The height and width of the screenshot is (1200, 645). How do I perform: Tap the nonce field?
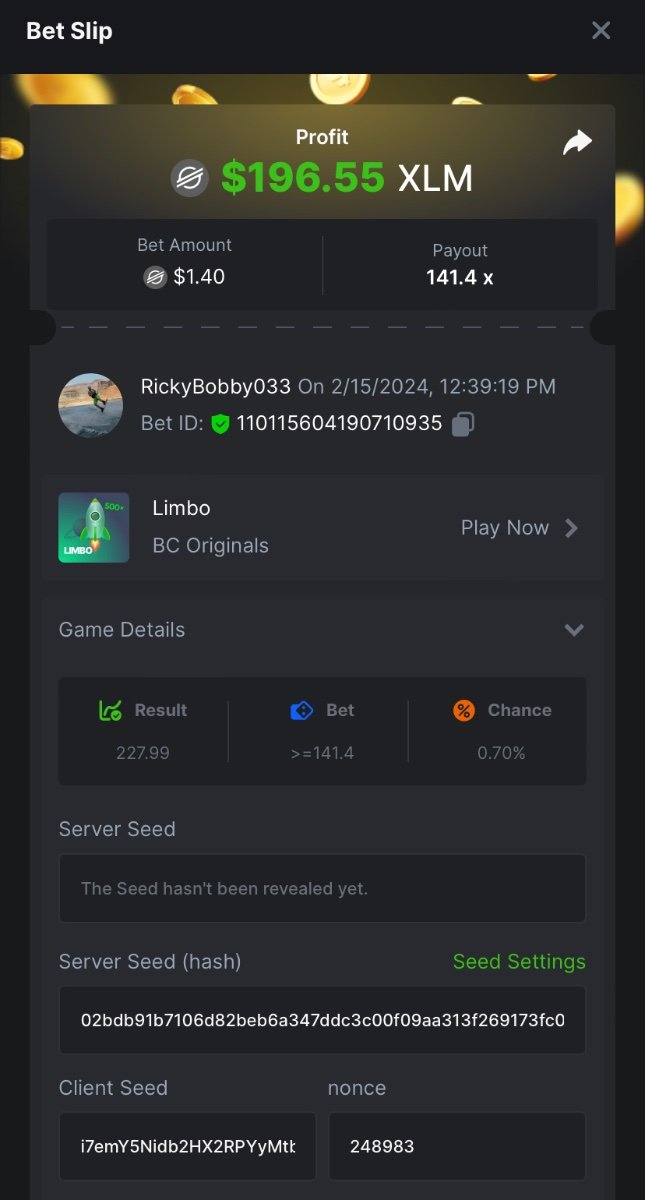pos(456,1146)
